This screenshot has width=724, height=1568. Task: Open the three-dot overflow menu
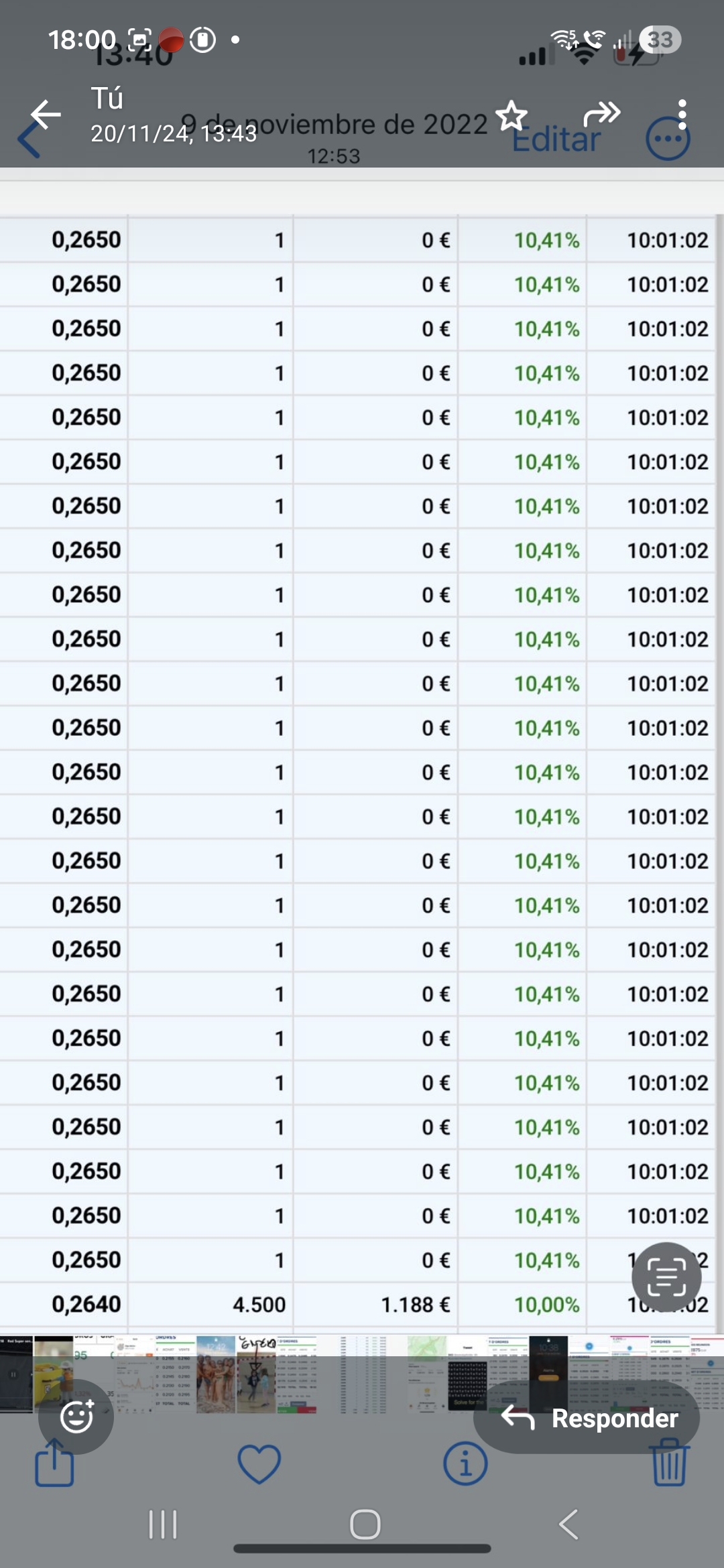pyautogui.click(x=682, y=115)
